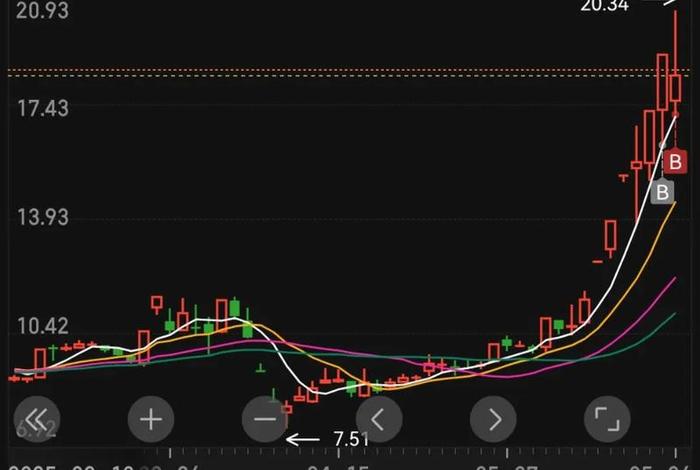The image size is (700, 470).
Task: Move the chart one step left
Action: tap(379, 419)
